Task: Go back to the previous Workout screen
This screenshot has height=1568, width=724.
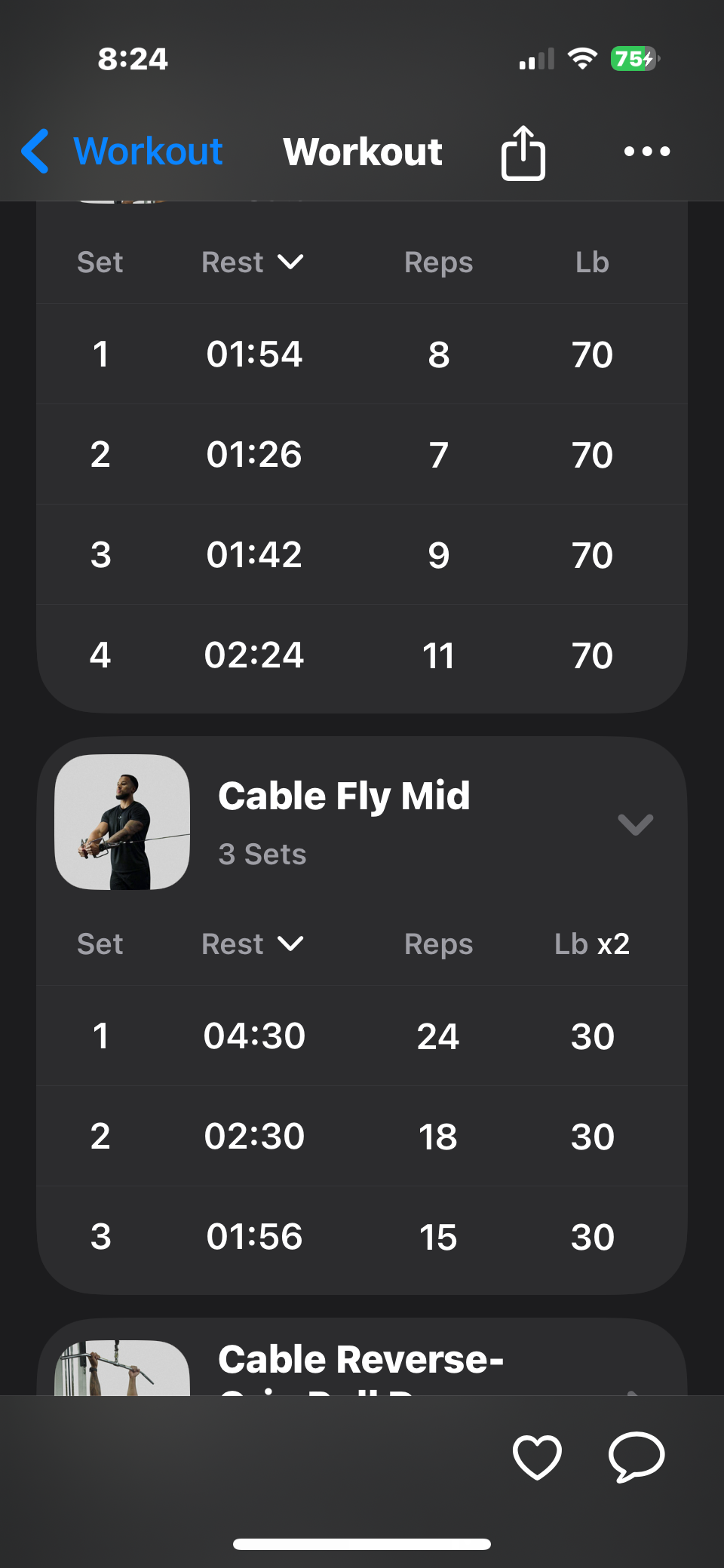Action: pyautogui.click(x=121, y=152)
